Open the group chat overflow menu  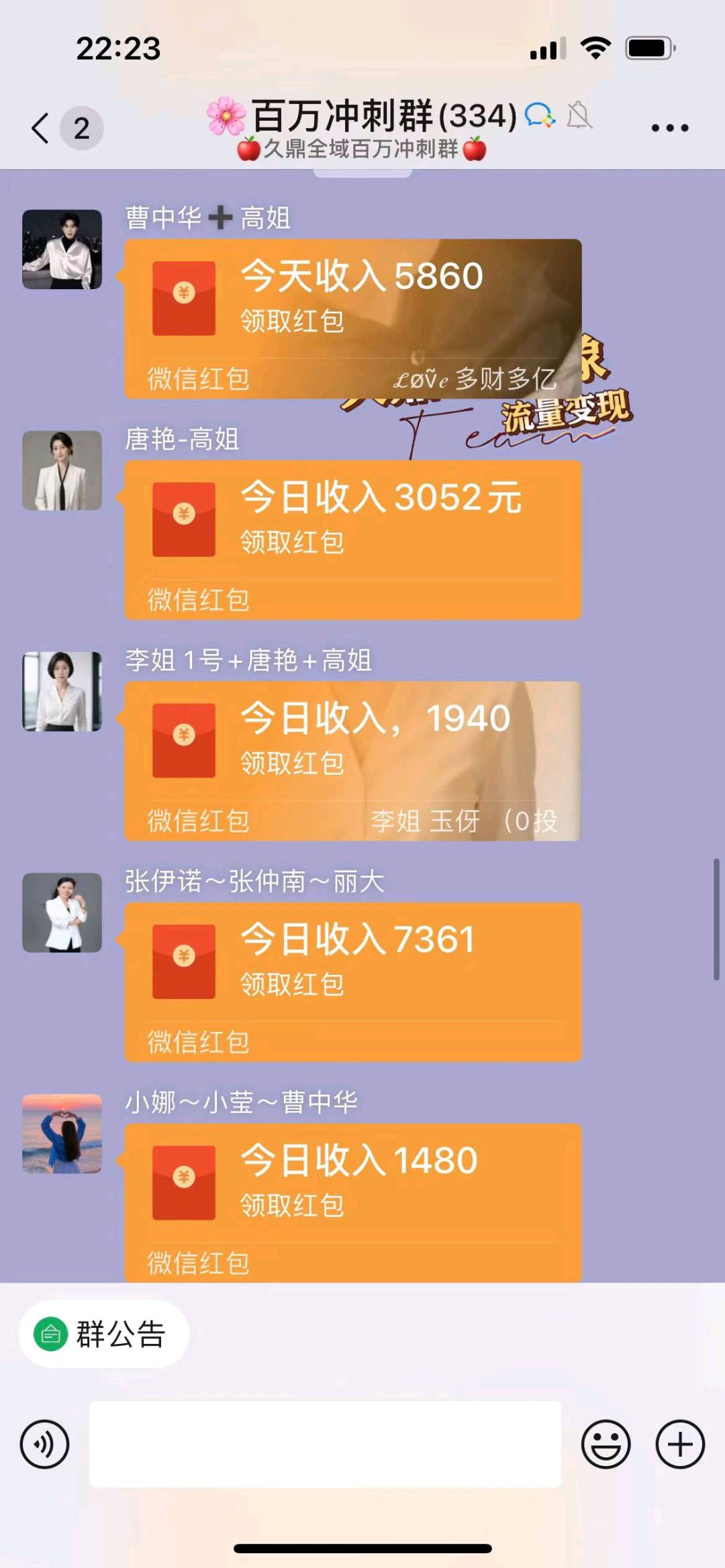[669, 127]
